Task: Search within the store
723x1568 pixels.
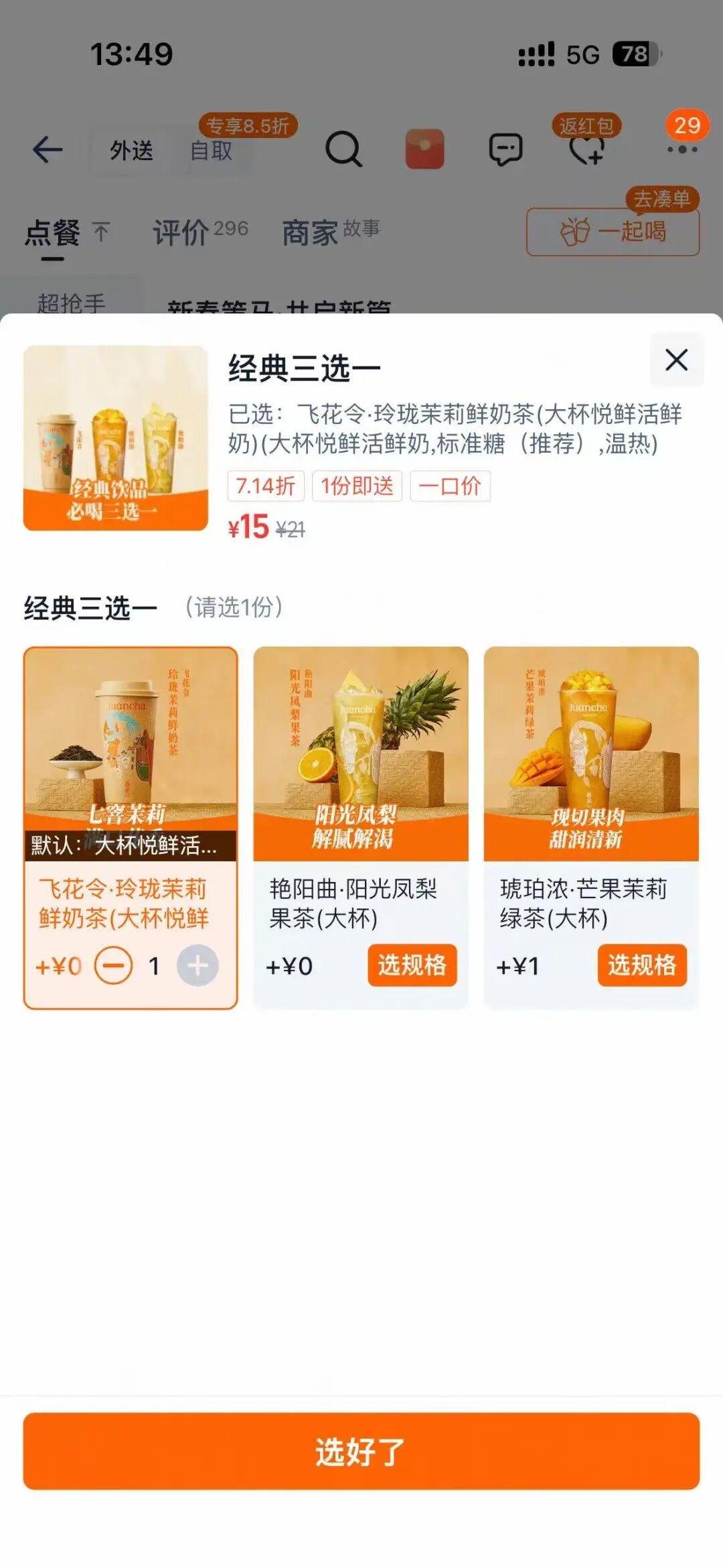Action: click(x=343, y=149)
